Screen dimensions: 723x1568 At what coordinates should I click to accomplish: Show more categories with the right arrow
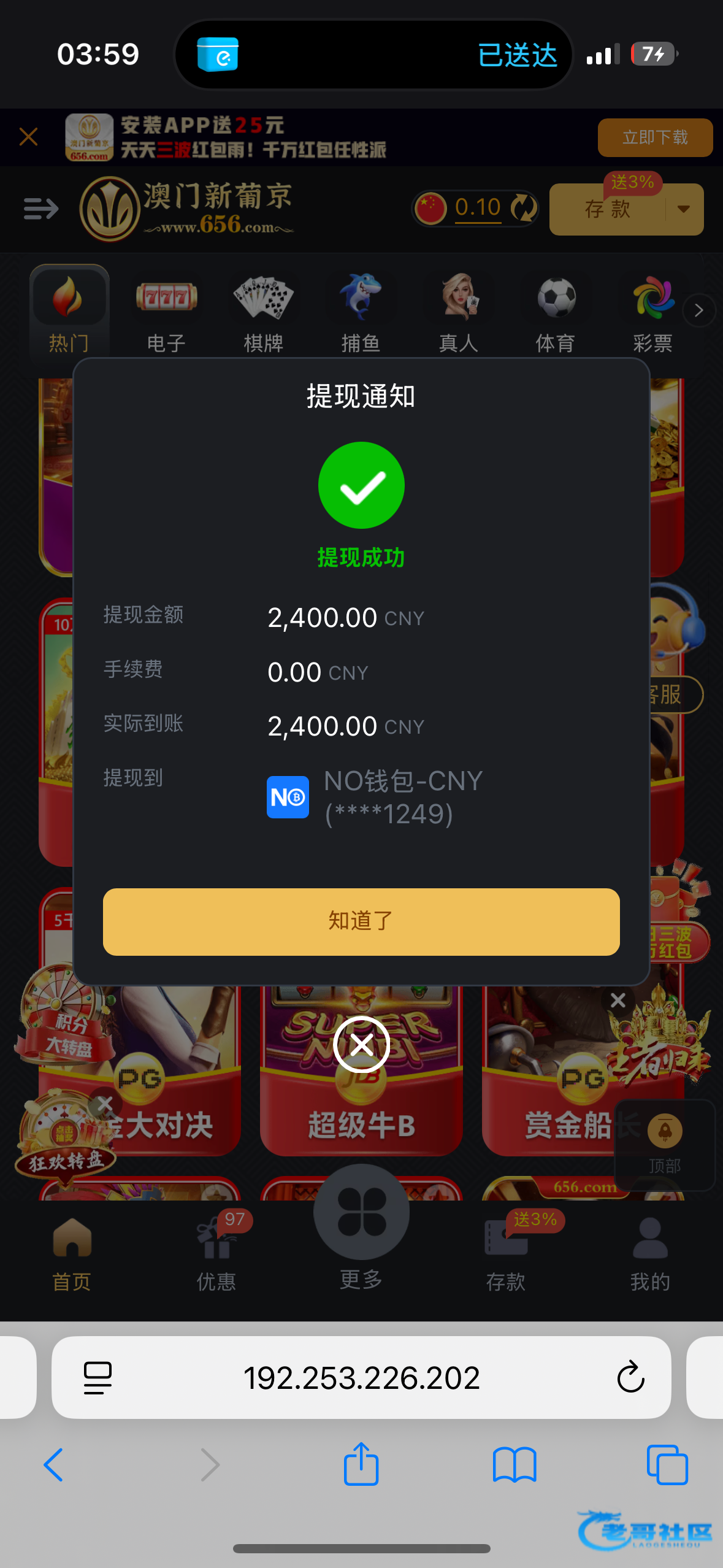[x=698, y=310]
